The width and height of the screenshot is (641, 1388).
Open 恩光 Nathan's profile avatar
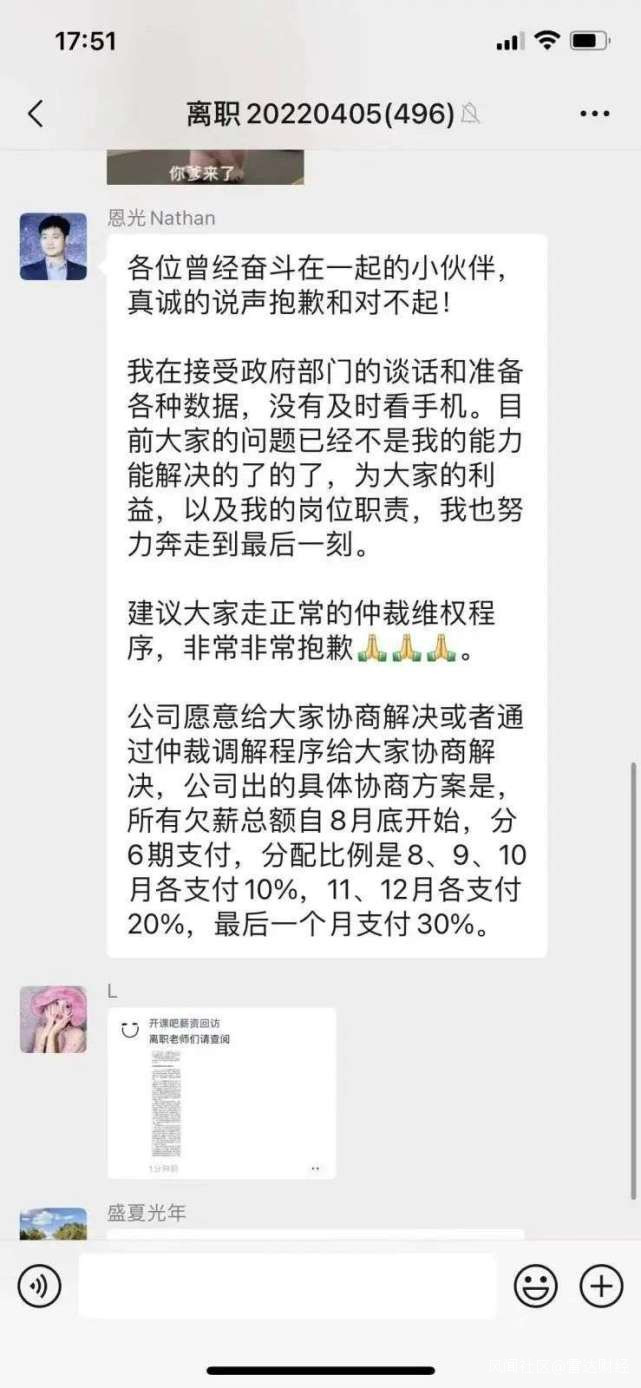click(53, 246)
